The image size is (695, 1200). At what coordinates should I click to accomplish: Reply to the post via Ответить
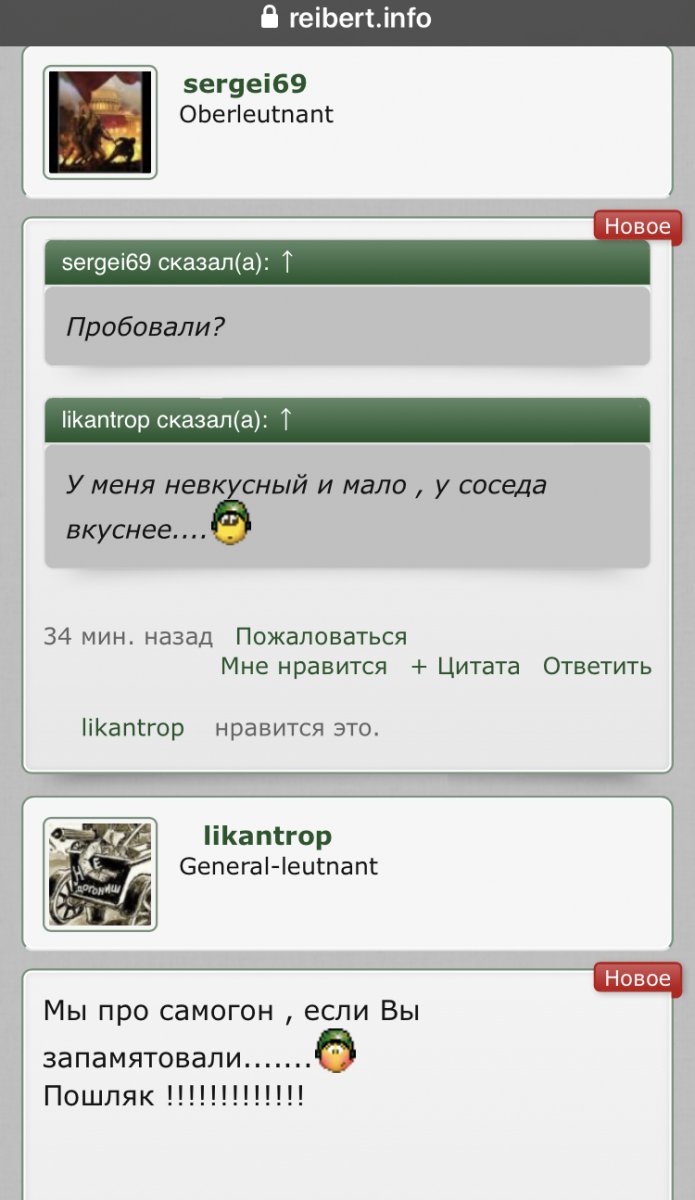pyautogui.click(x=597, y=667)
